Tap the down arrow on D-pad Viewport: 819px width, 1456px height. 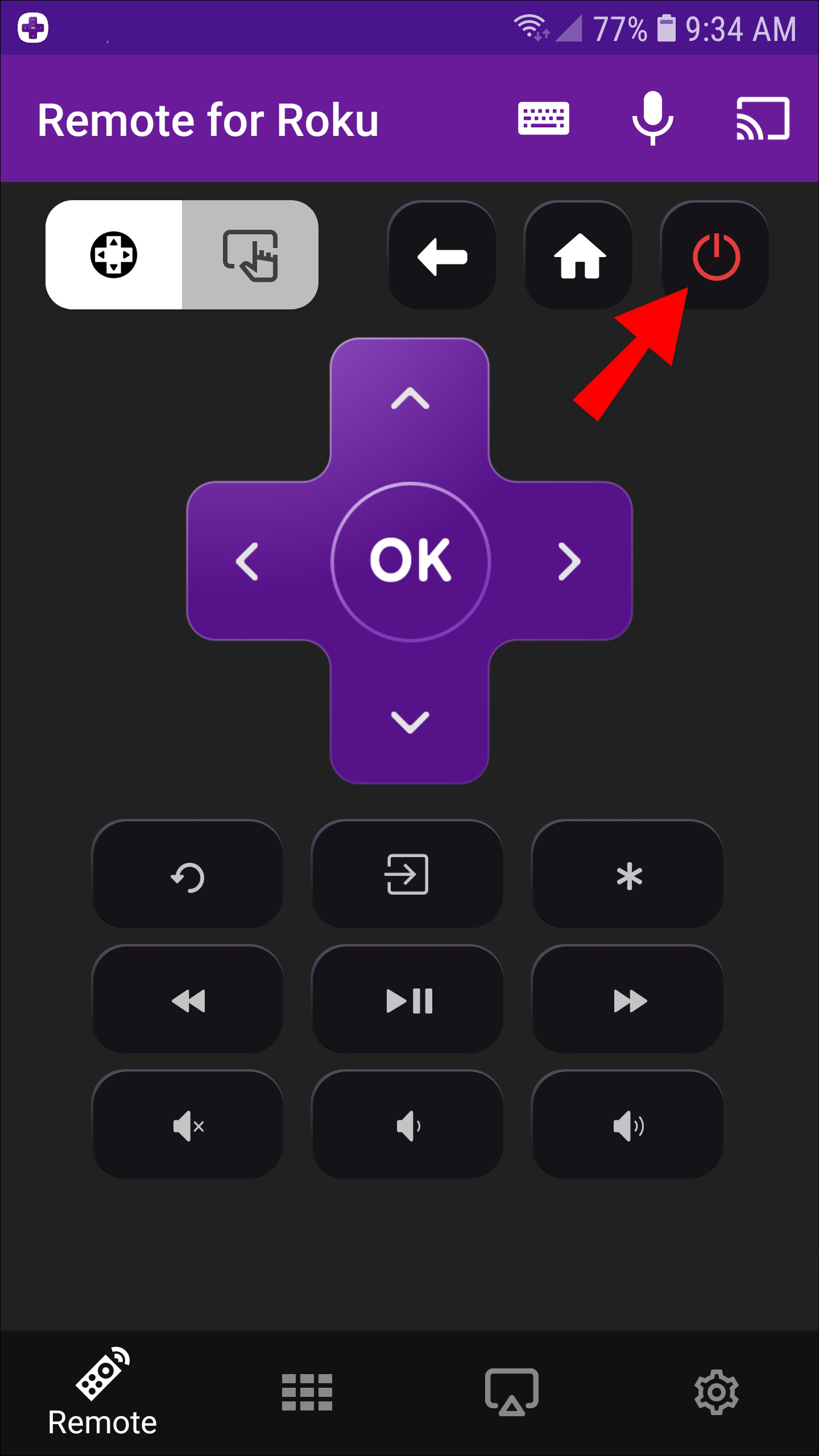(410, 722)
